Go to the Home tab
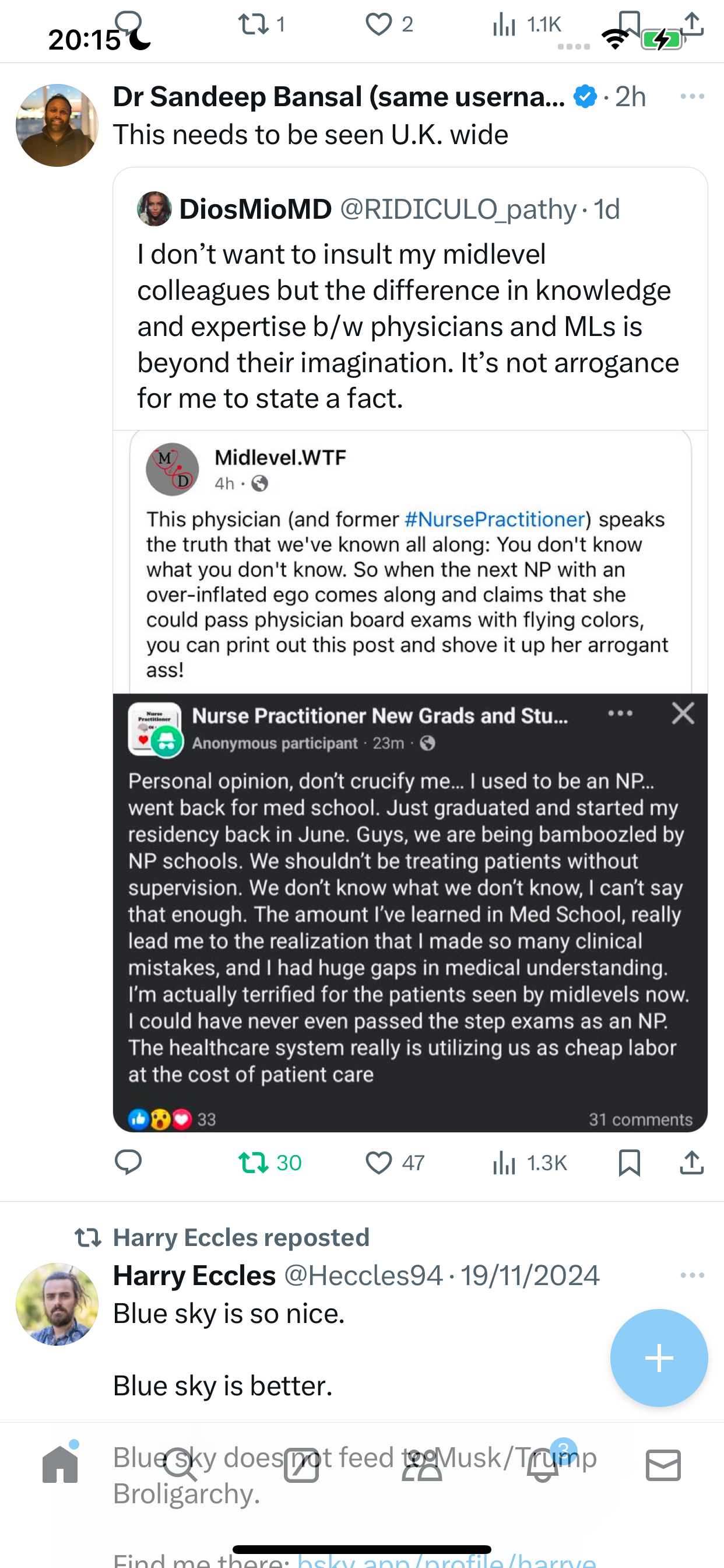Screen dimensions: 724x1568 (60, 1464)
